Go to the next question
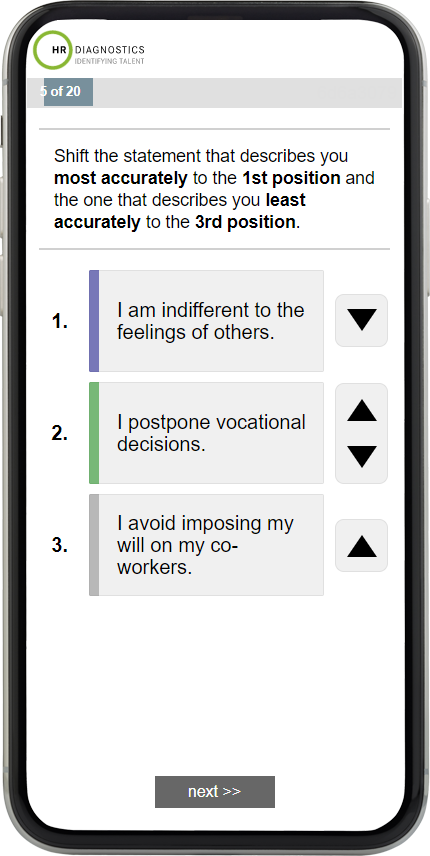Screen dimensions: 430x856 coord(214,792)
